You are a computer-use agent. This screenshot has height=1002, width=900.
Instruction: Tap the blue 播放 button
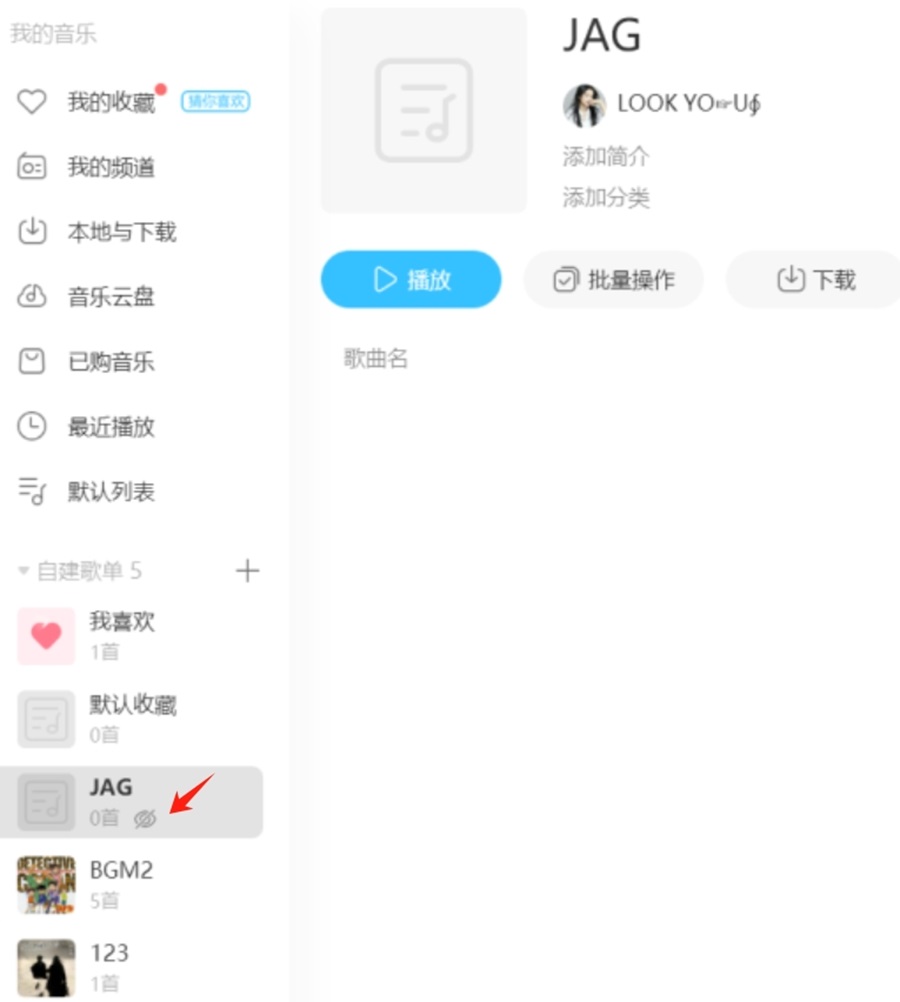click(410, 279)
